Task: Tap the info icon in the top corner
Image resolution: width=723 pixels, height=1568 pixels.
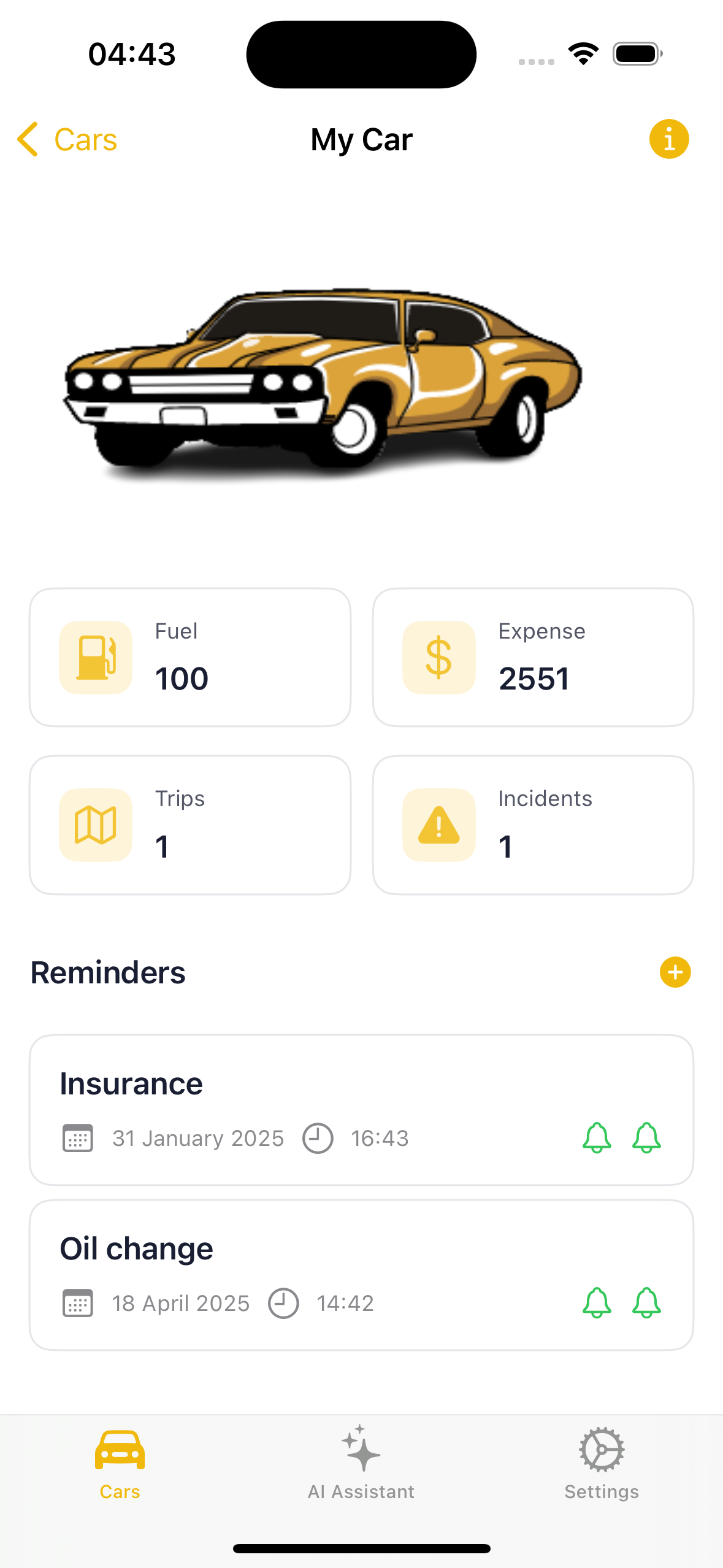Action: (670, 139)
